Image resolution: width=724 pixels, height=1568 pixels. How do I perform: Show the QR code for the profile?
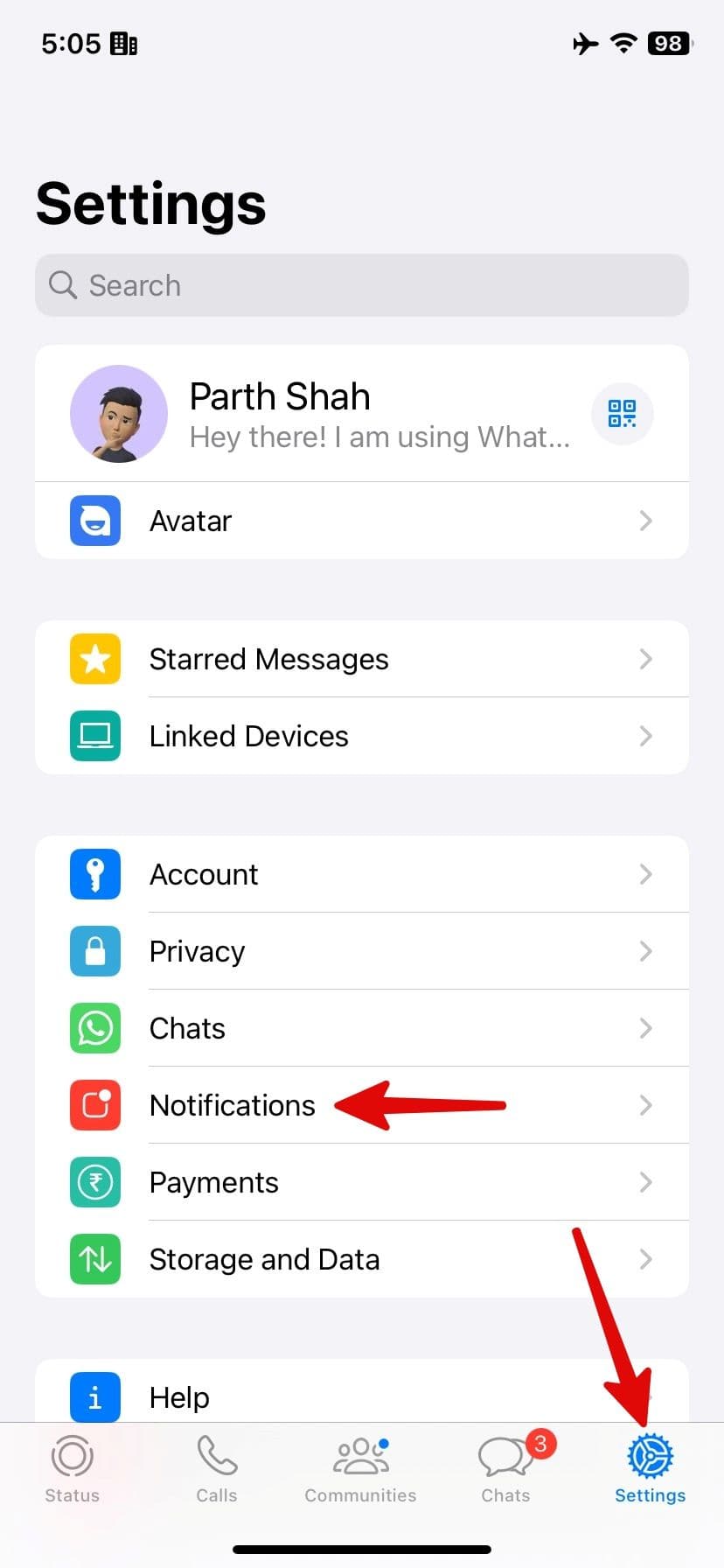622,413
